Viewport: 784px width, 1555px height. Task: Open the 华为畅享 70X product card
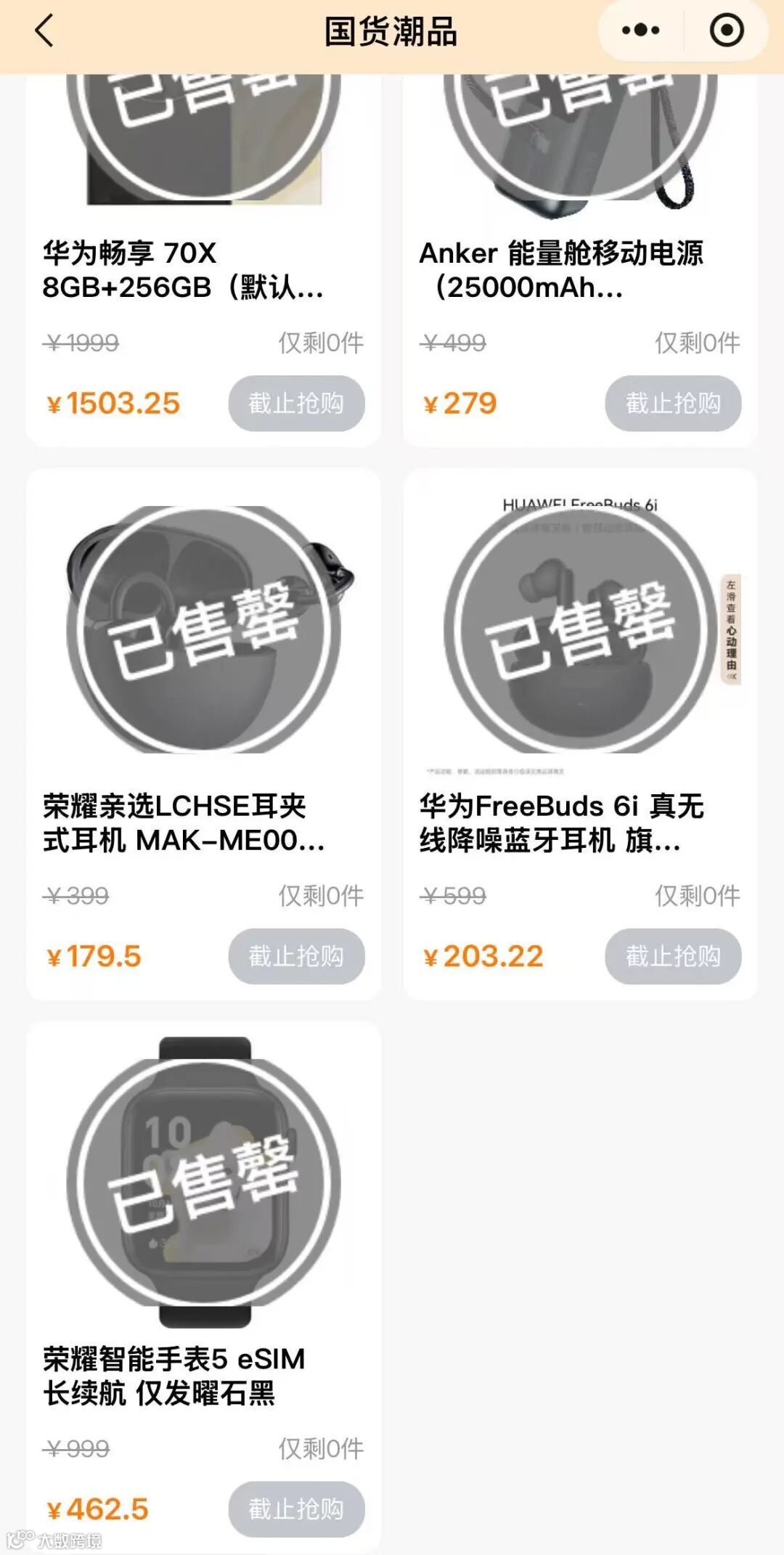(183, 270)
